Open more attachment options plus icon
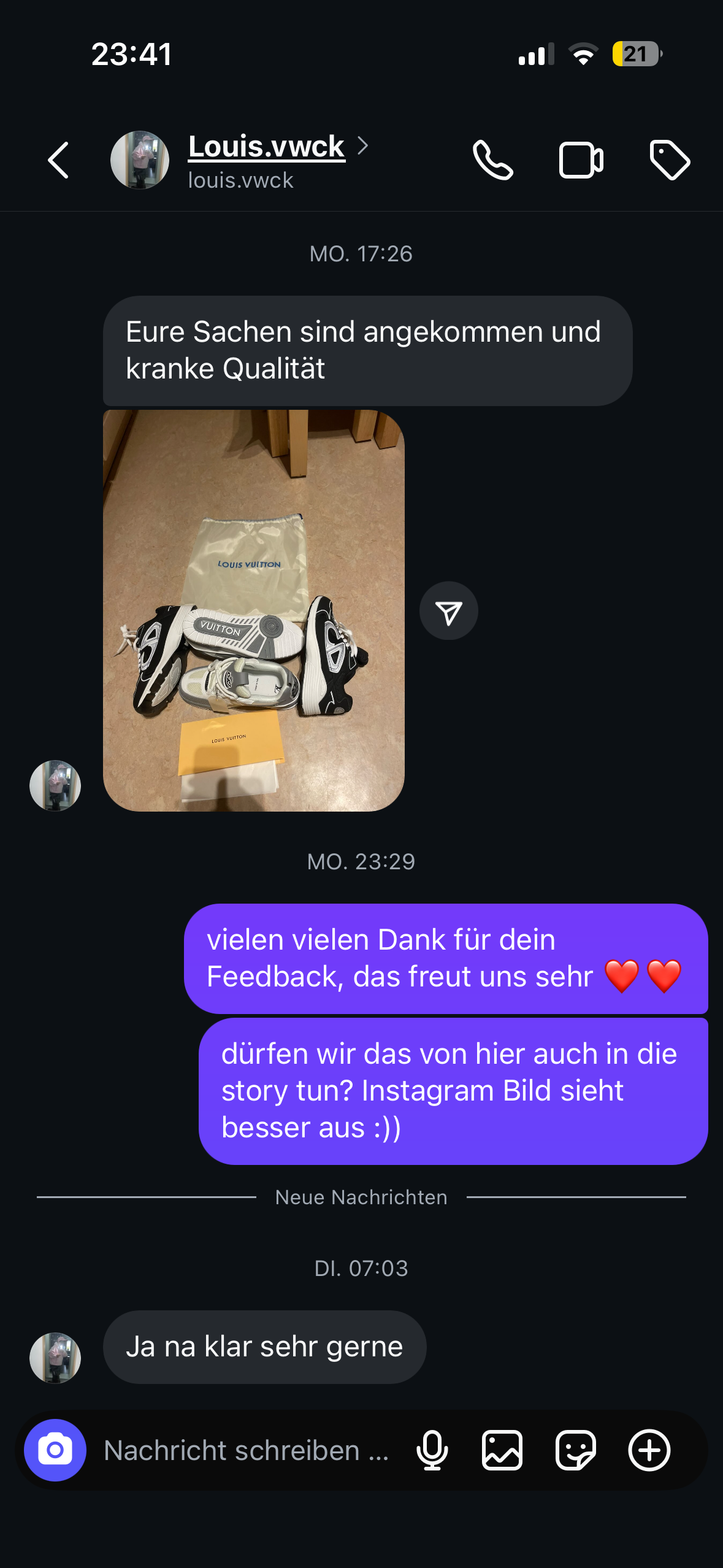 649,1451
